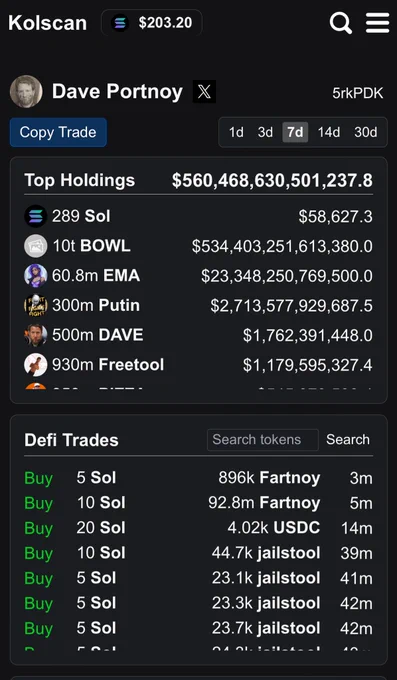The height and width of the screenshot is (680, 397).
Task: Open the 4.02k USDC buy trade
Action: coord(198,528)
